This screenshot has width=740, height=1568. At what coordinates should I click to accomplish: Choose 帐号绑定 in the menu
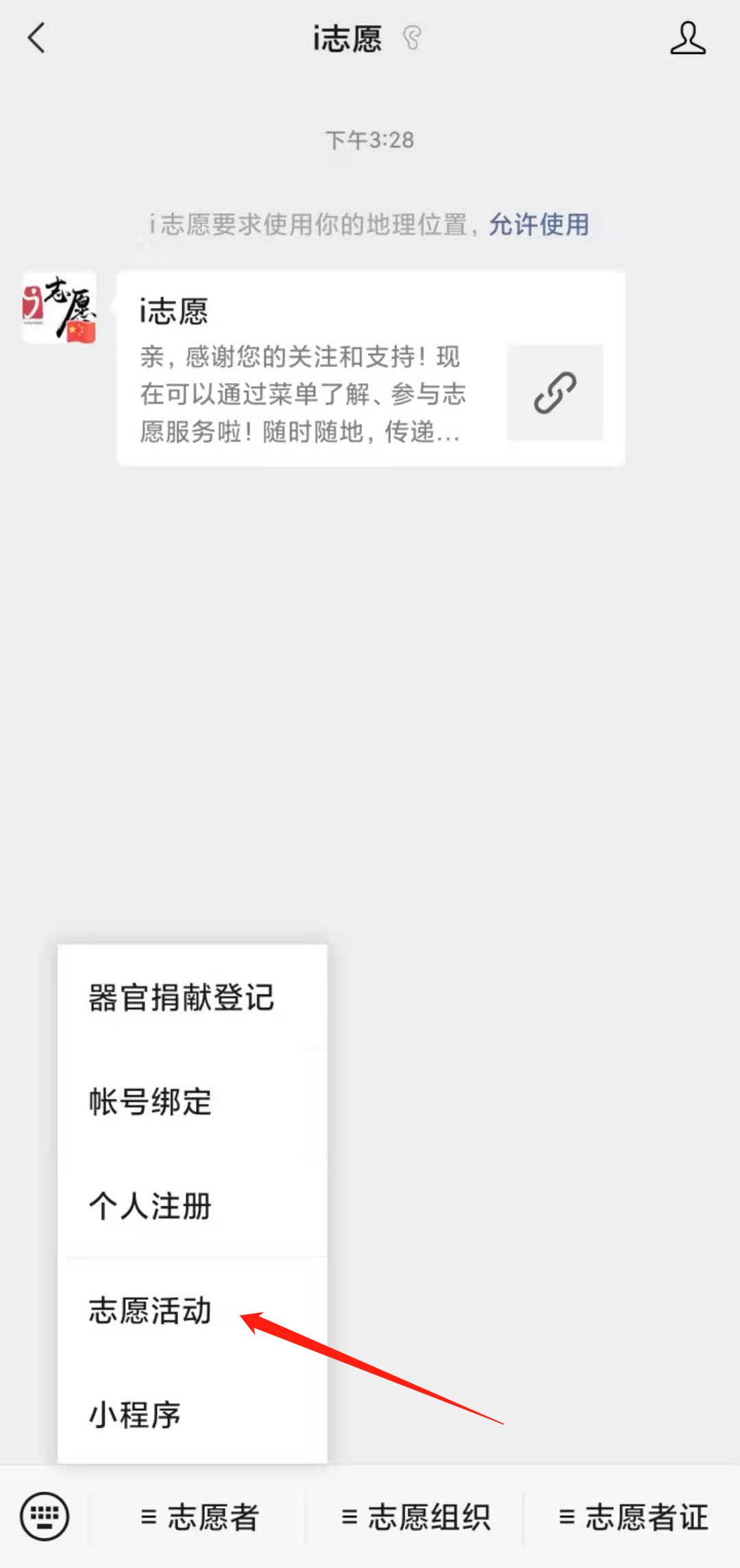click(x=193, y=1102)
